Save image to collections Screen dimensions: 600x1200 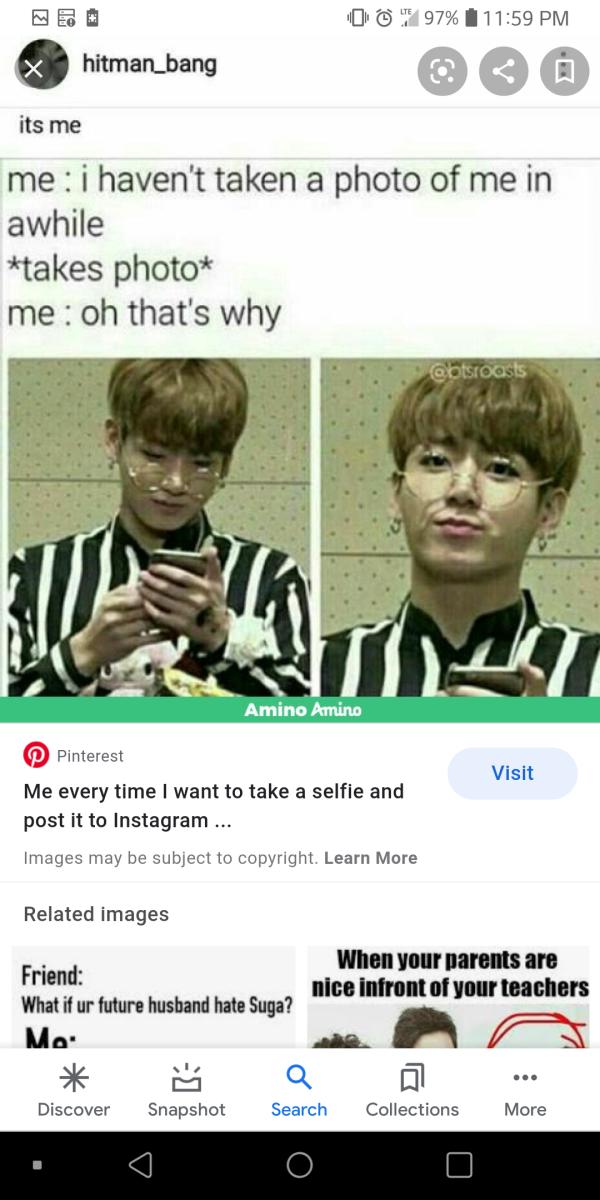point(565,71)
